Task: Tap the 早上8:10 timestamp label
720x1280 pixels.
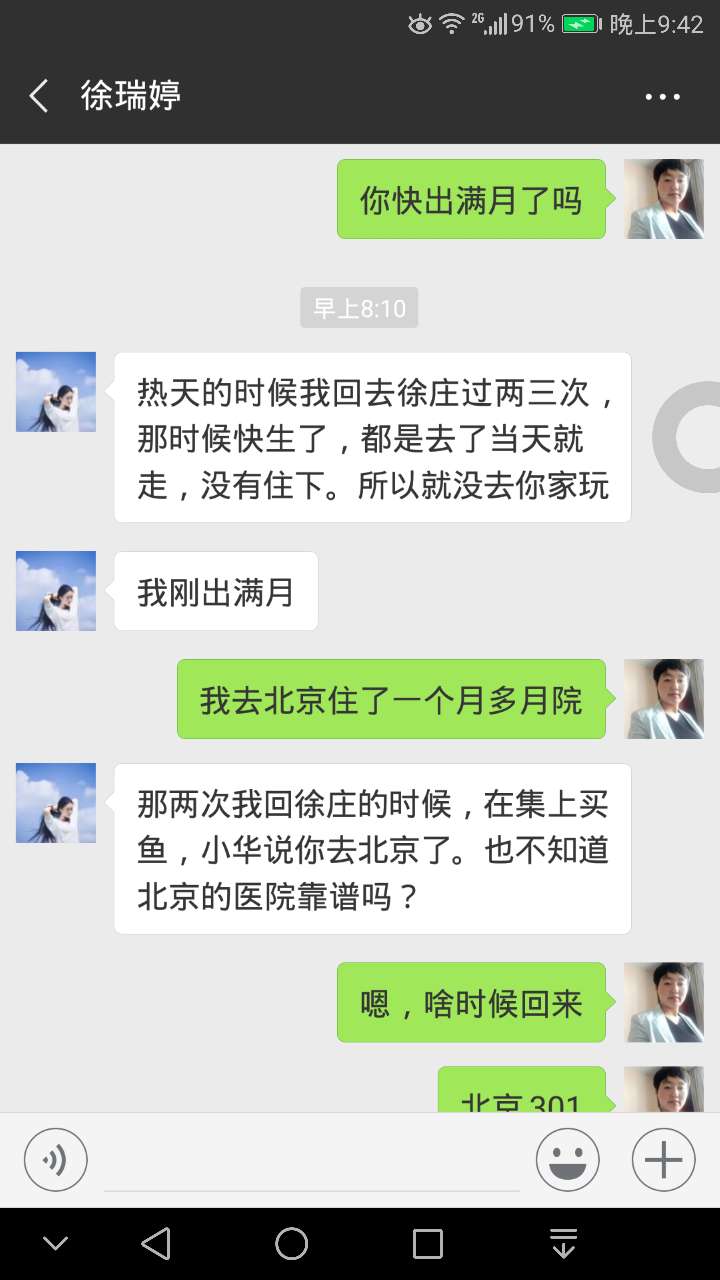Action: [x=358, y=307]
